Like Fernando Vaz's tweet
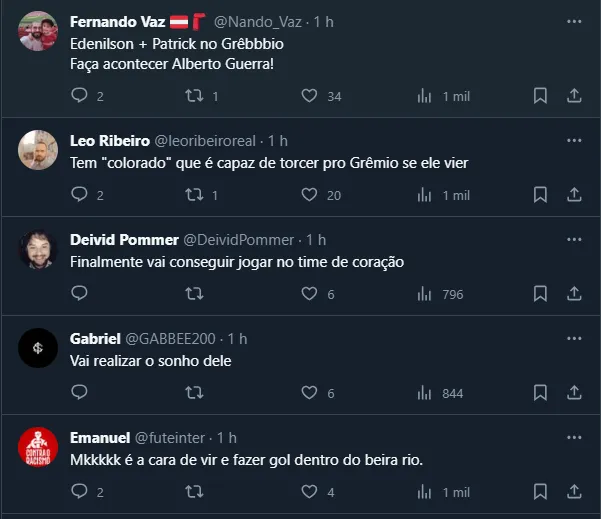 point(310,96)
